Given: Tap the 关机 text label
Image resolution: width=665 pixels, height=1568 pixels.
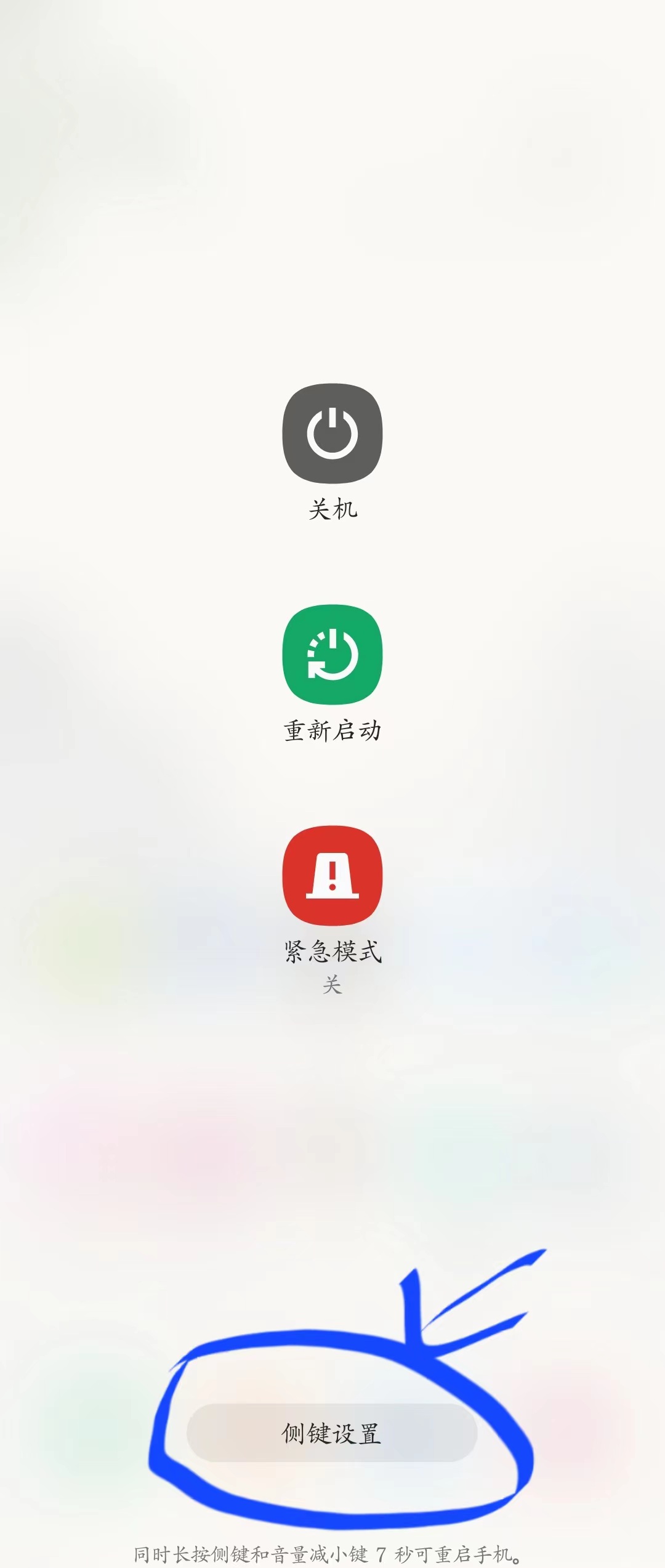Looking at the screenshot, I should pos(331,510).
